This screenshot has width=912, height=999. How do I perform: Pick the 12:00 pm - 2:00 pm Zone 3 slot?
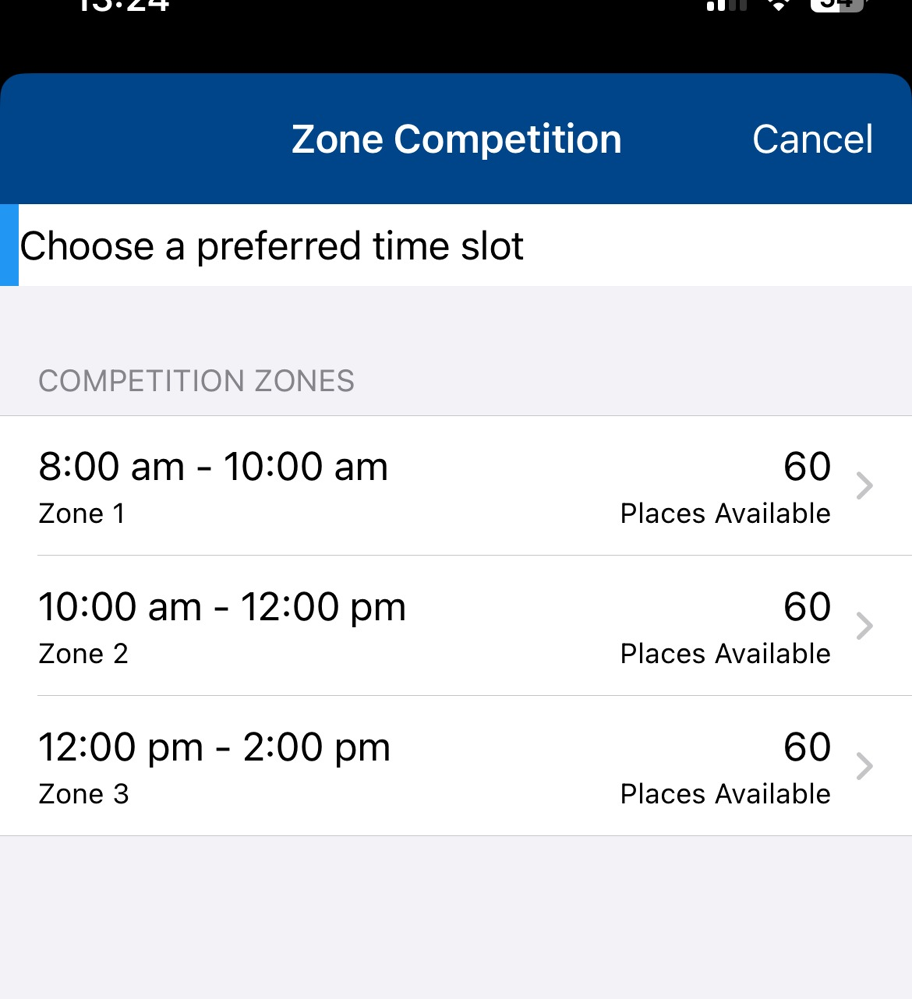455,766
